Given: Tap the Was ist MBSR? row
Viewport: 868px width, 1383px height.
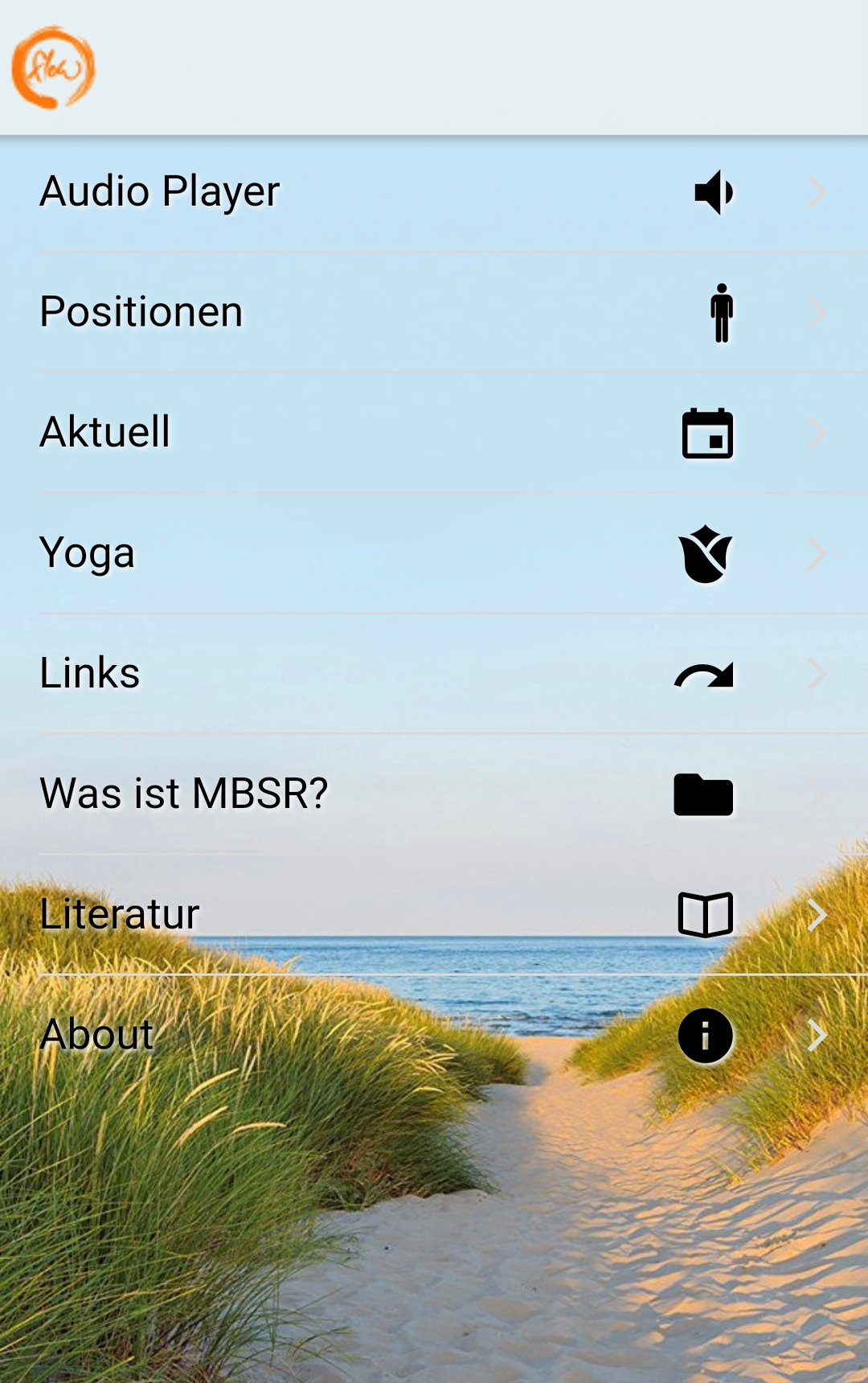Looking at the screenshot, I should tap(184, 794).
